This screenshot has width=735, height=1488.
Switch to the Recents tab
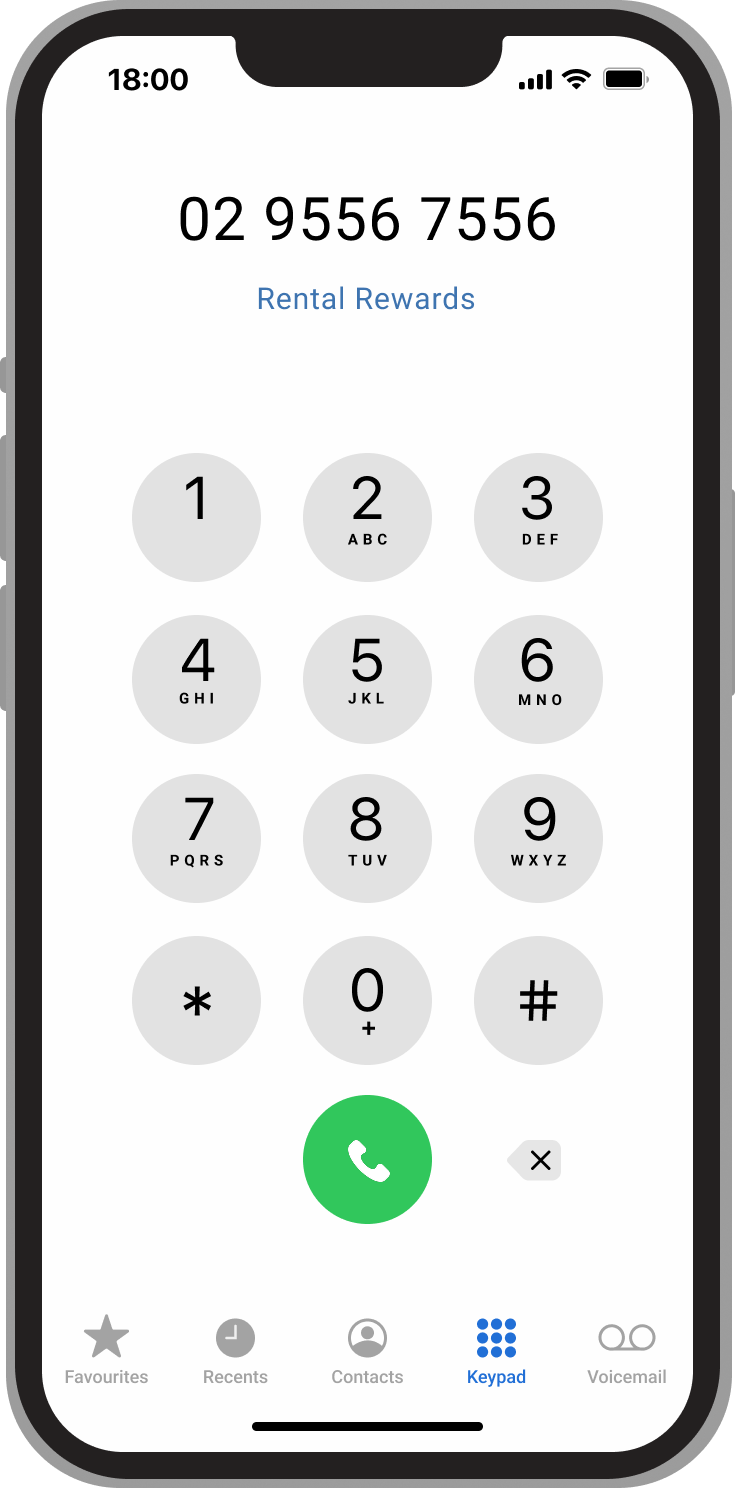click(x=235, y=1350)
